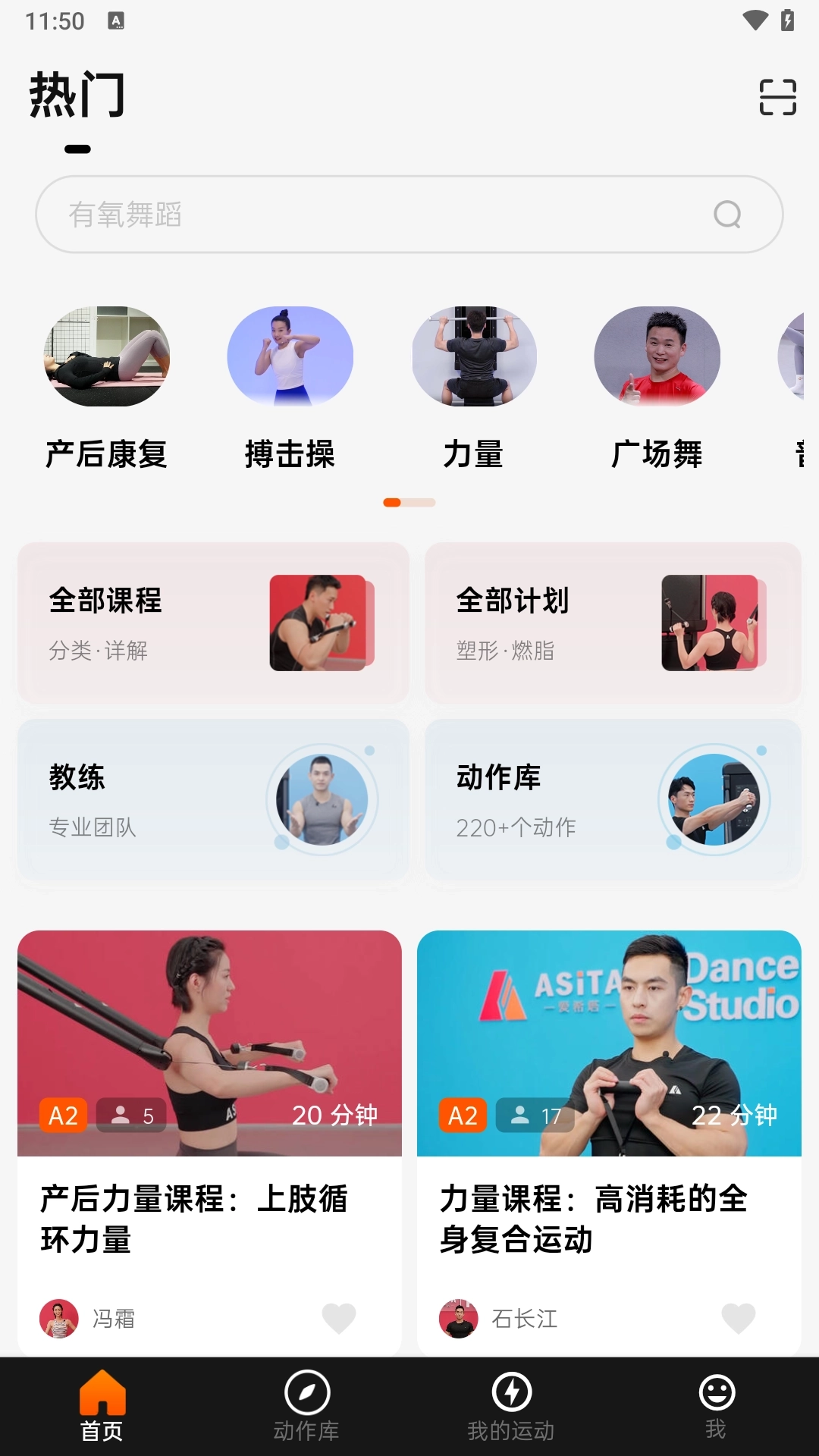Open coach 冯霜's avatar thumbnail
This screenshot has width=819, height=1456.
pyautogui.click(x=59, y=1318)
